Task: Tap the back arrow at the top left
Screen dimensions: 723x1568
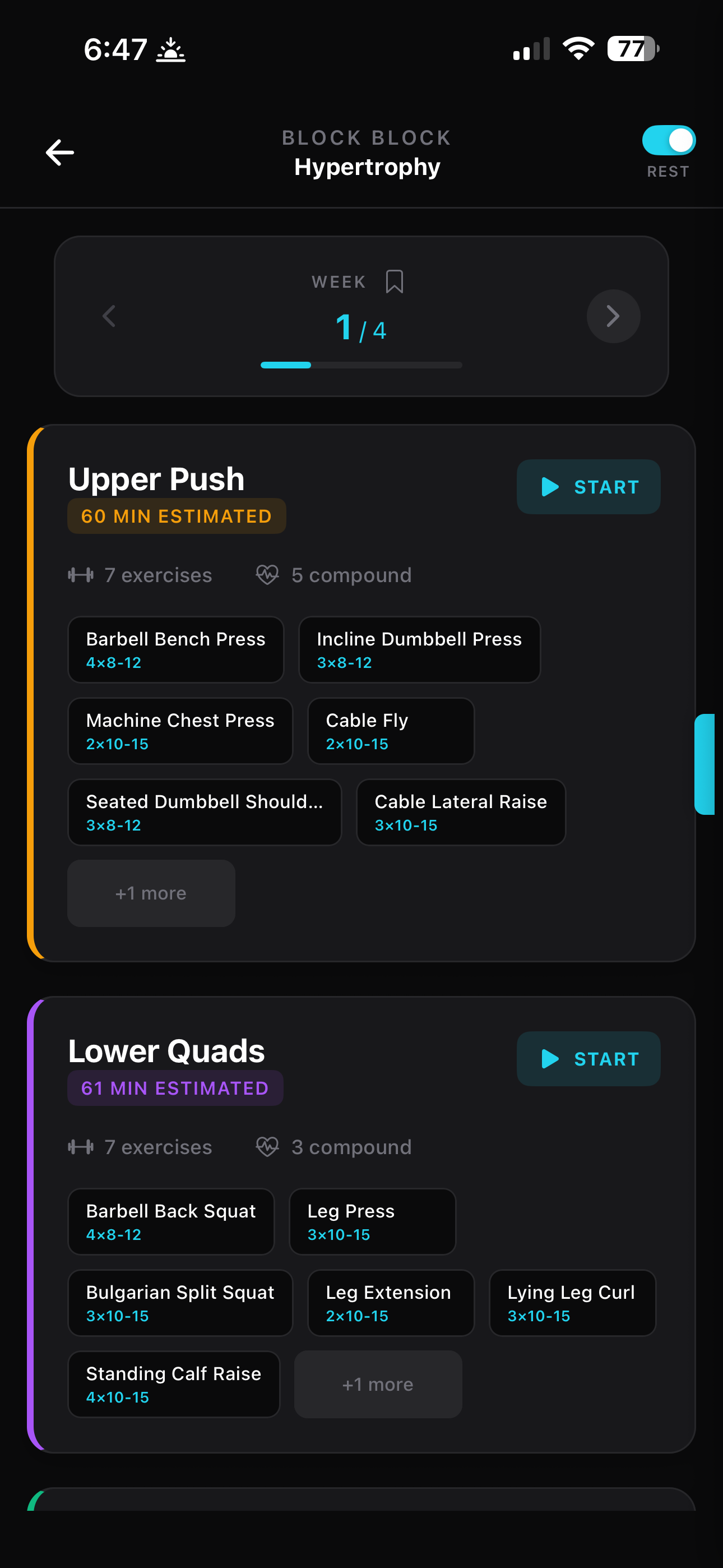Action: pos(59,151)
